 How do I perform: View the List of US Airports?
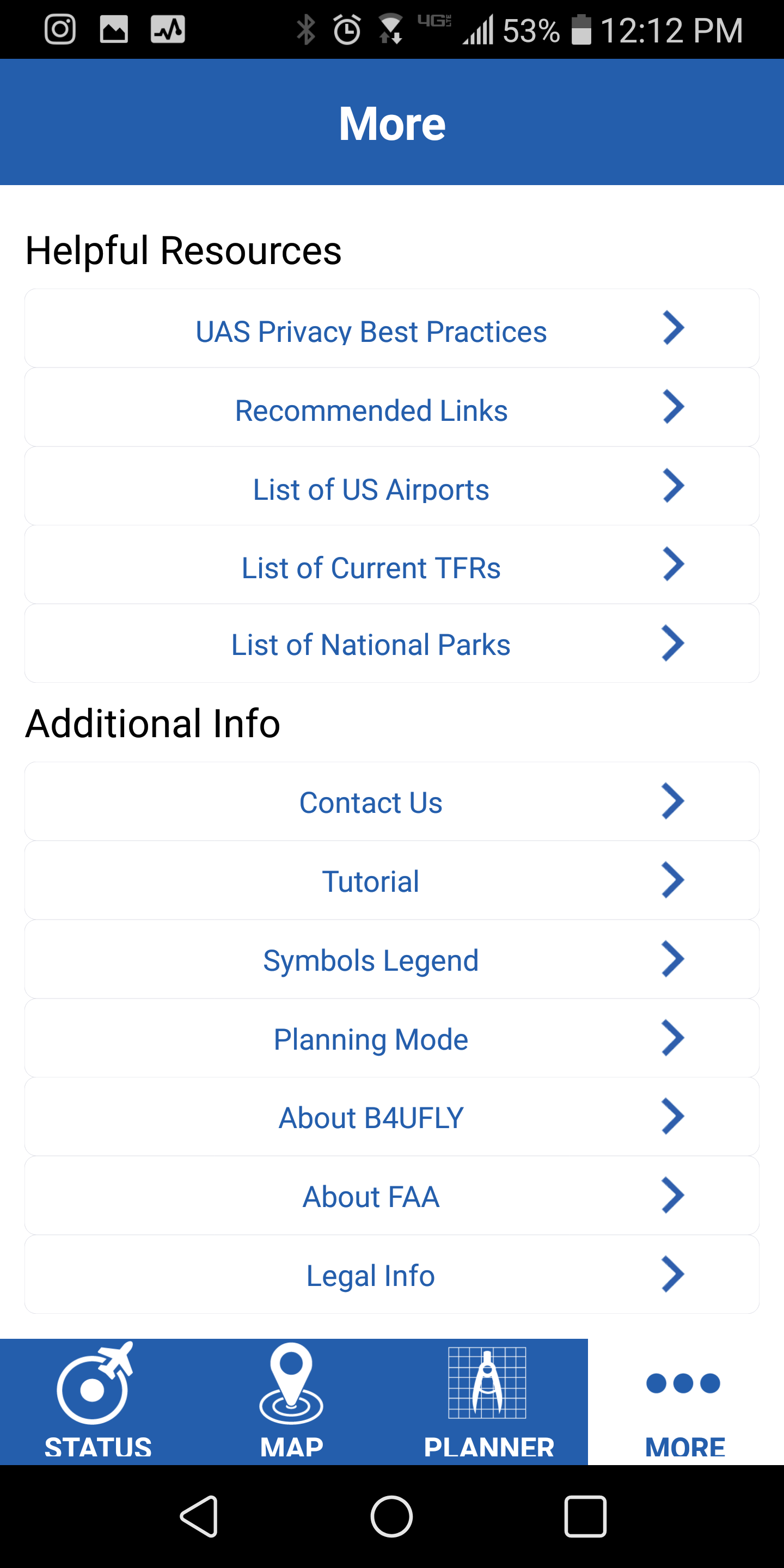point(391,487)
